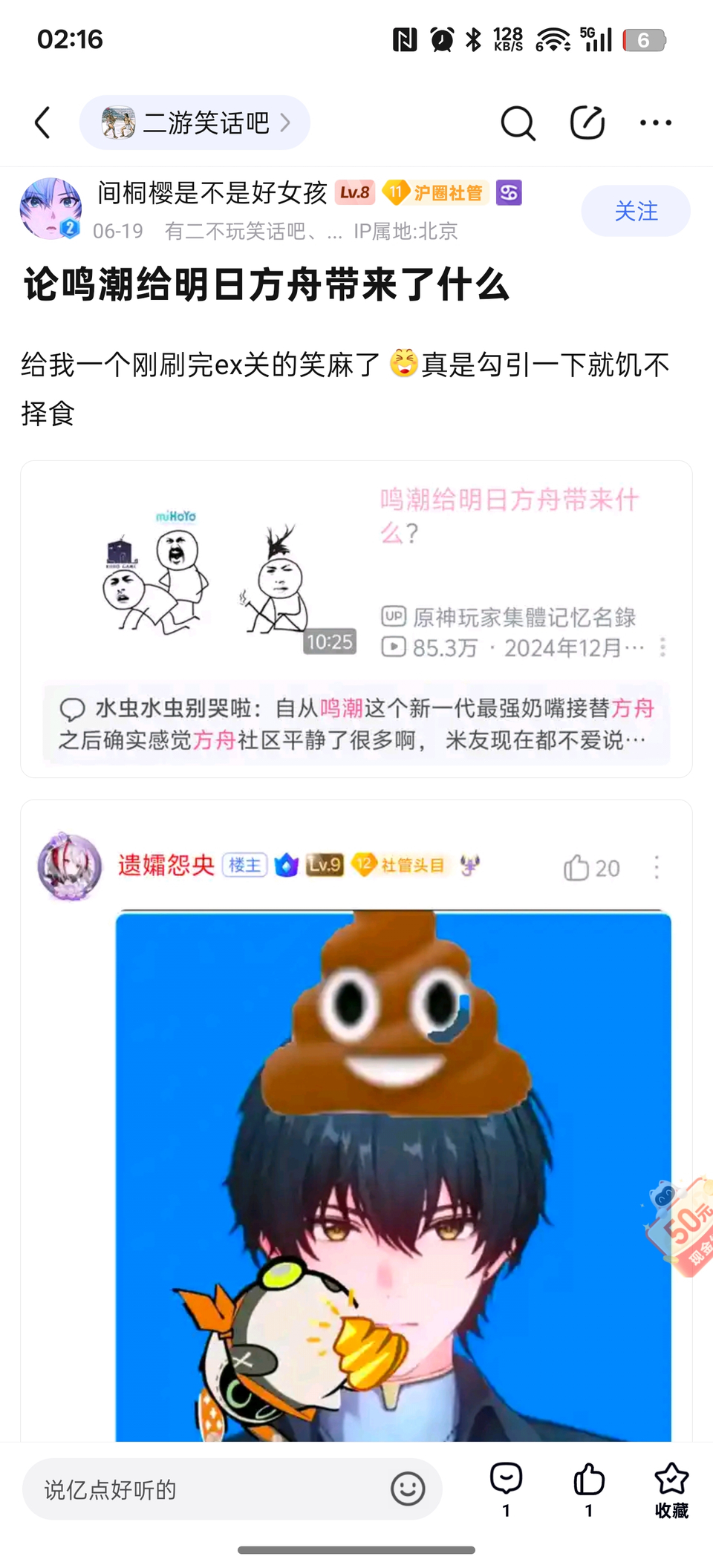Bookmark the post with 收藏
This screenshot has width=713, height=1568.
pyautogui.click(x=671, y=1489)
